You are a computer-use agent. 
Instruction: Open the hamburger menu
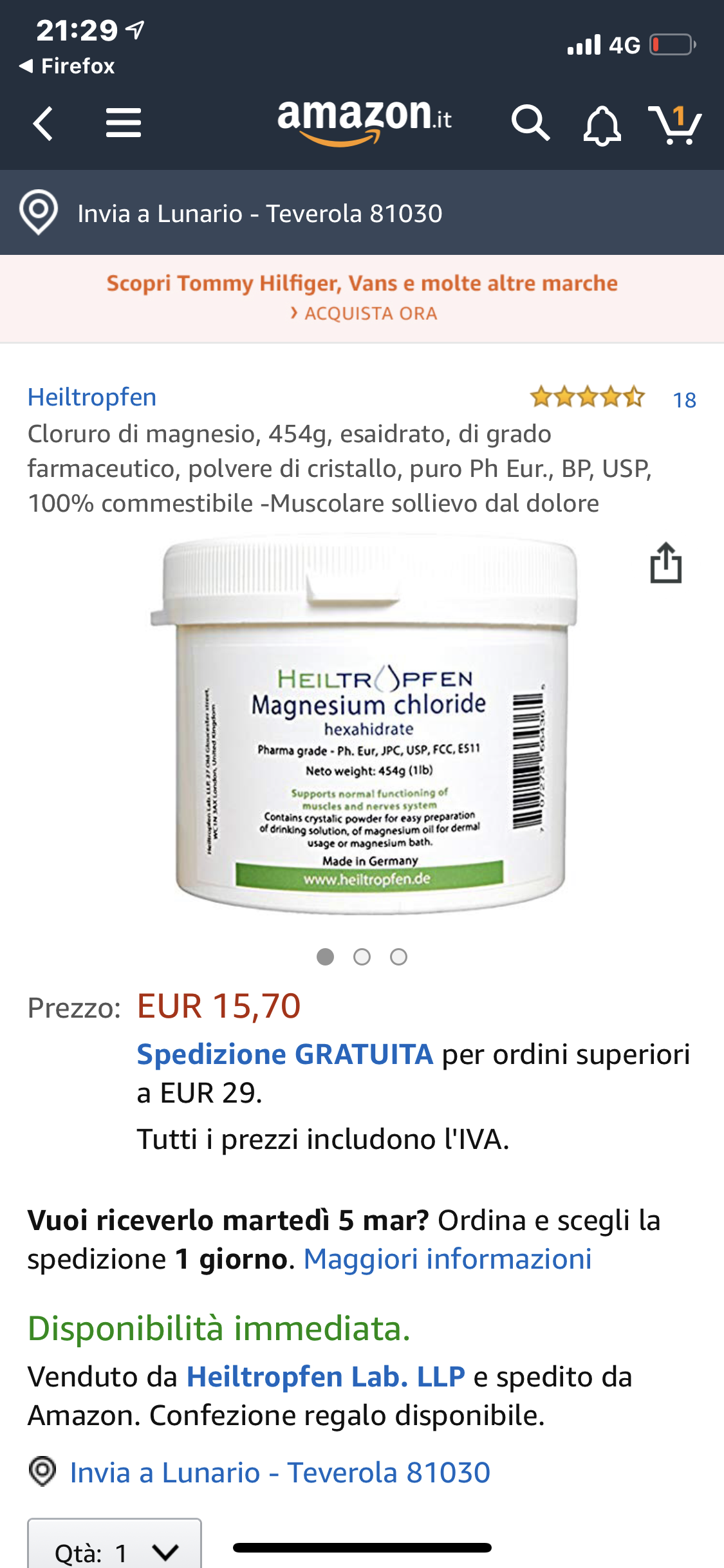coord(124,123)
